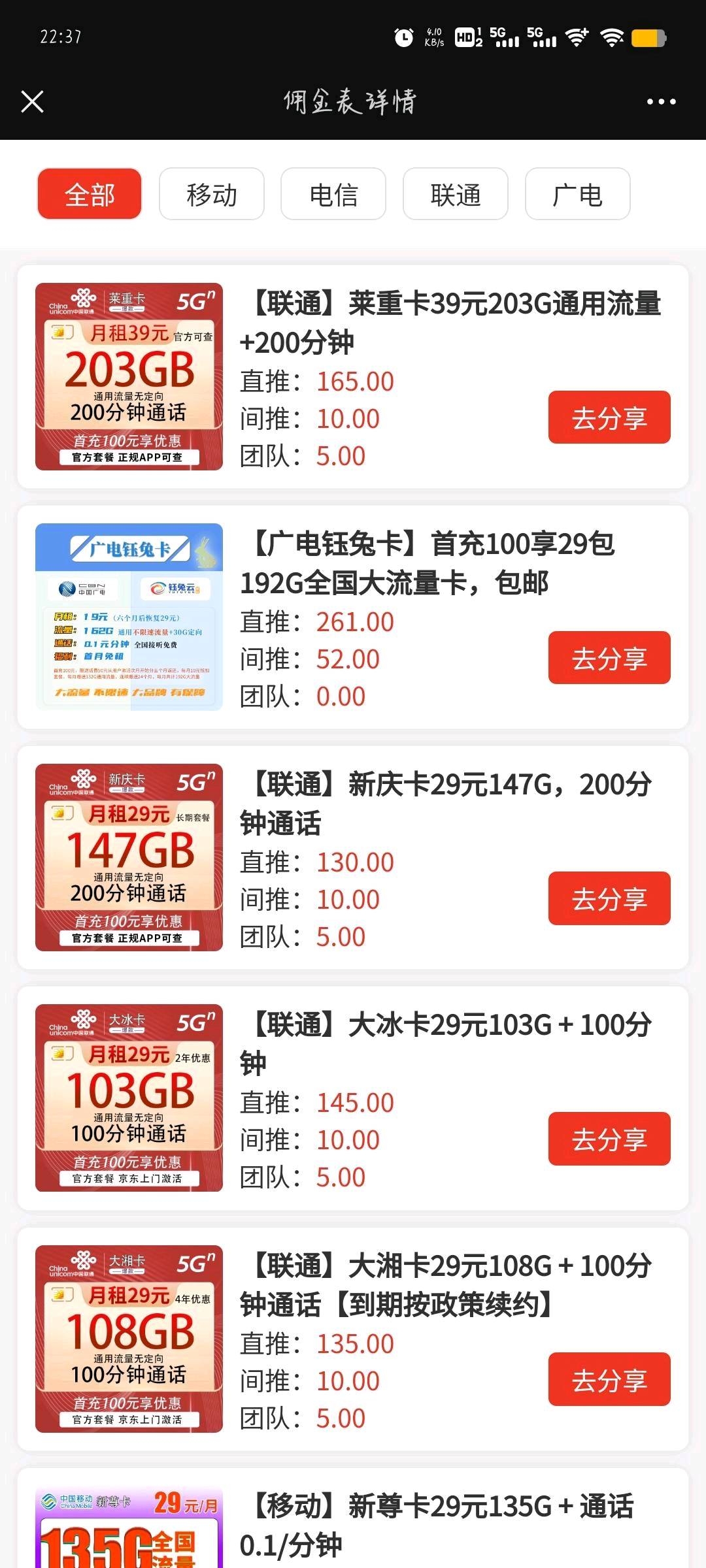706x1568 pixels.
Task: Open the 移动 新尊卡 29元135G listing
Action: point(353,1519)
